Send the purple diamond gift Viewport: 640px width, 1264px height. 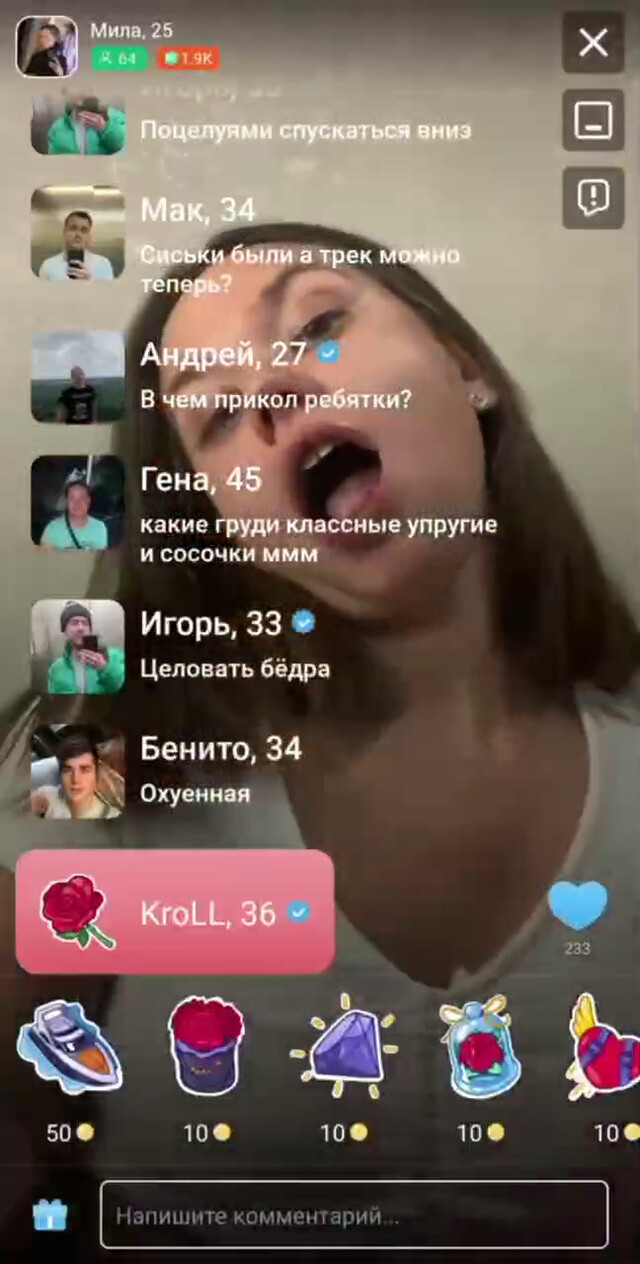pos(343,1047)
